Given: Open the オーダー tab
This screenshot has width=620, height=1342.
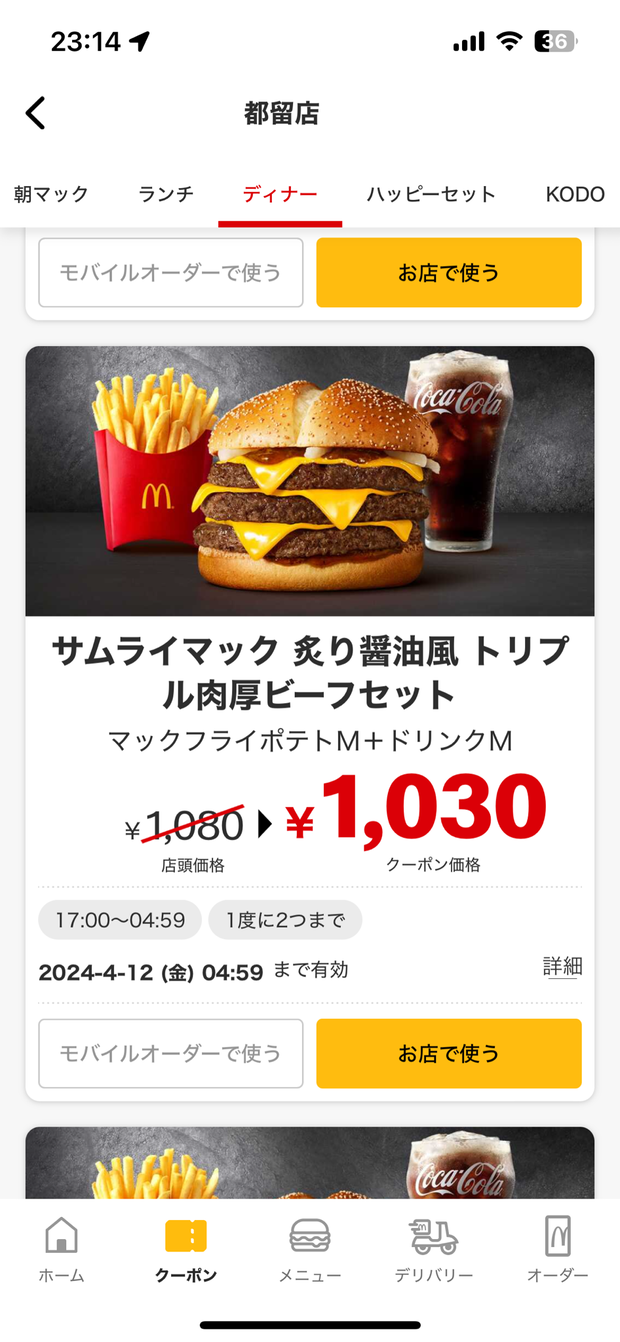Looking at the screenshot, I should pos(558,1250).
